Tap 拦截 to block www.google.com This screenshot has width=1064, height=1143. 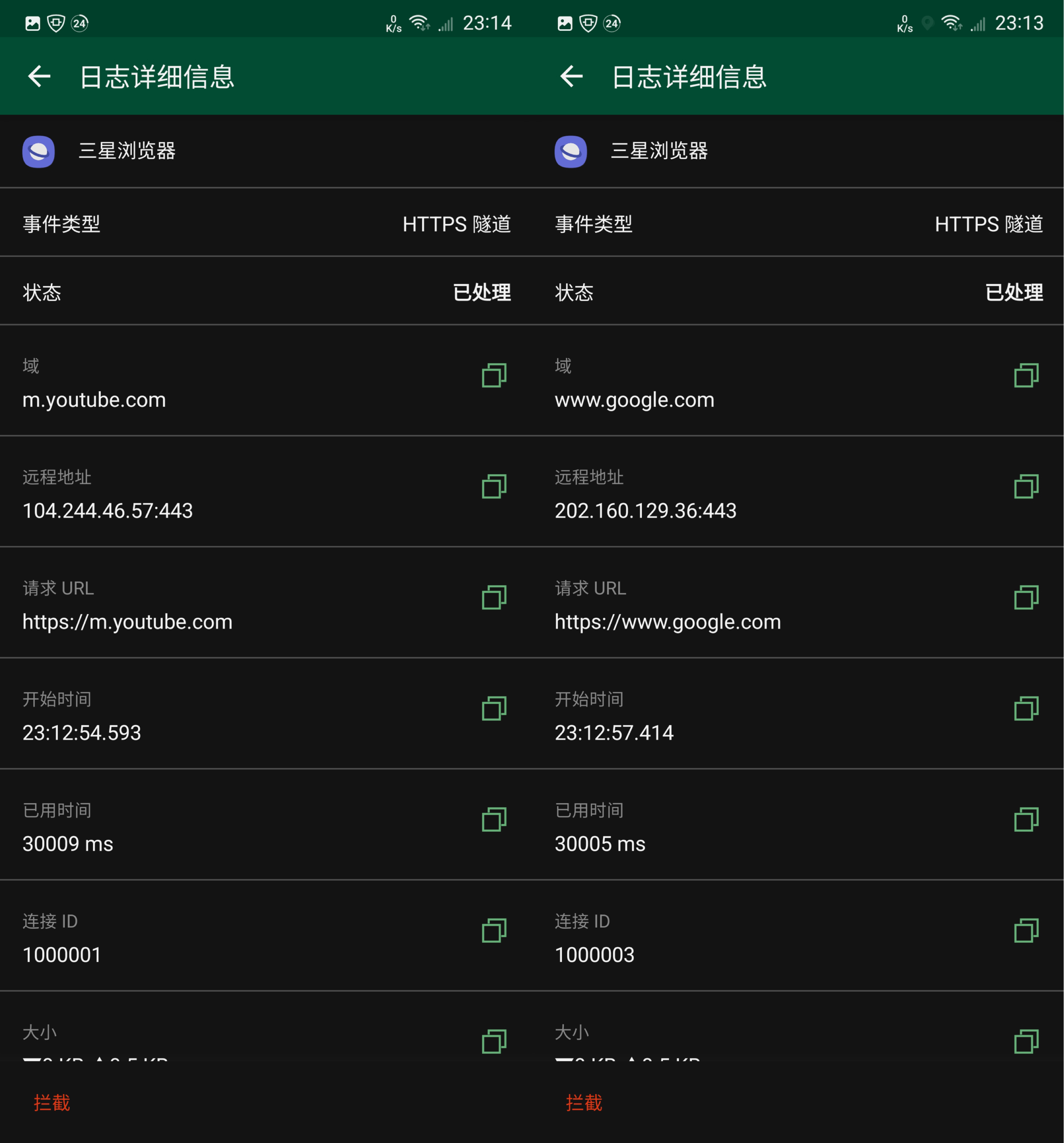click(x=584, y=1103)
